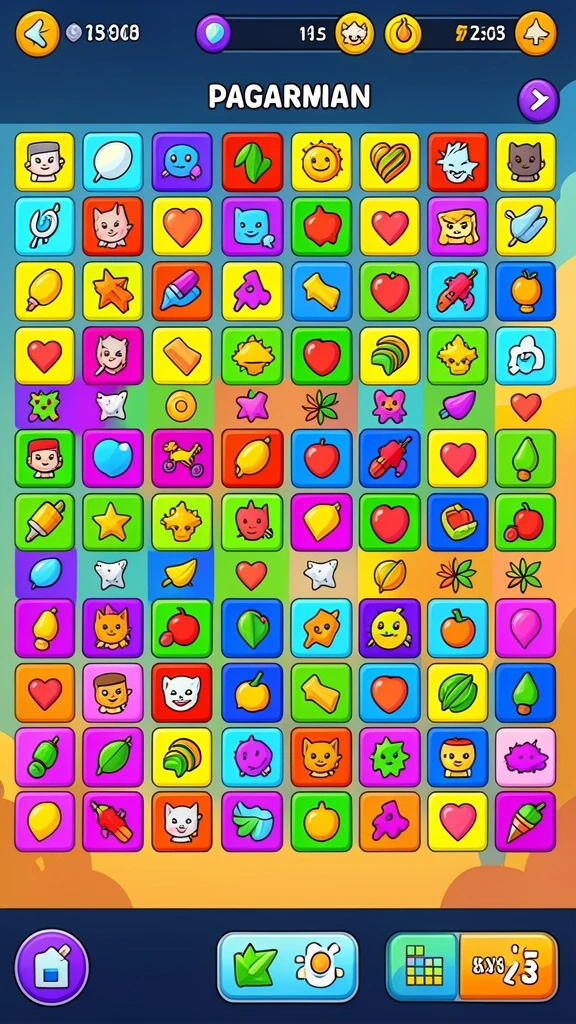Tap the orange up-arrow button in top corner
The image size is (576, 1024).
point(536,33)
